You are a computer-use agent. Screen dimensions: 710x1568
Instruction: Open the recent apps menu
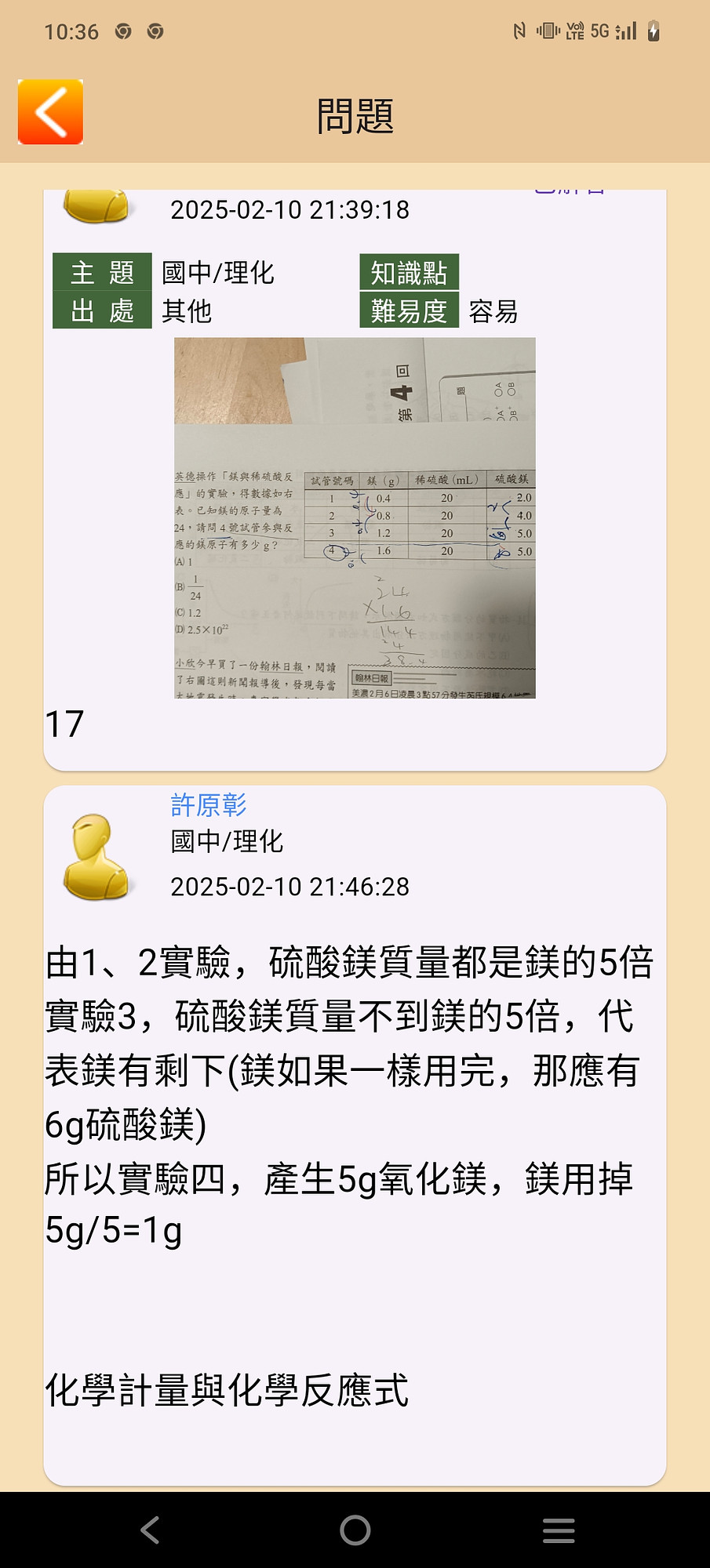coord(559,1530)
